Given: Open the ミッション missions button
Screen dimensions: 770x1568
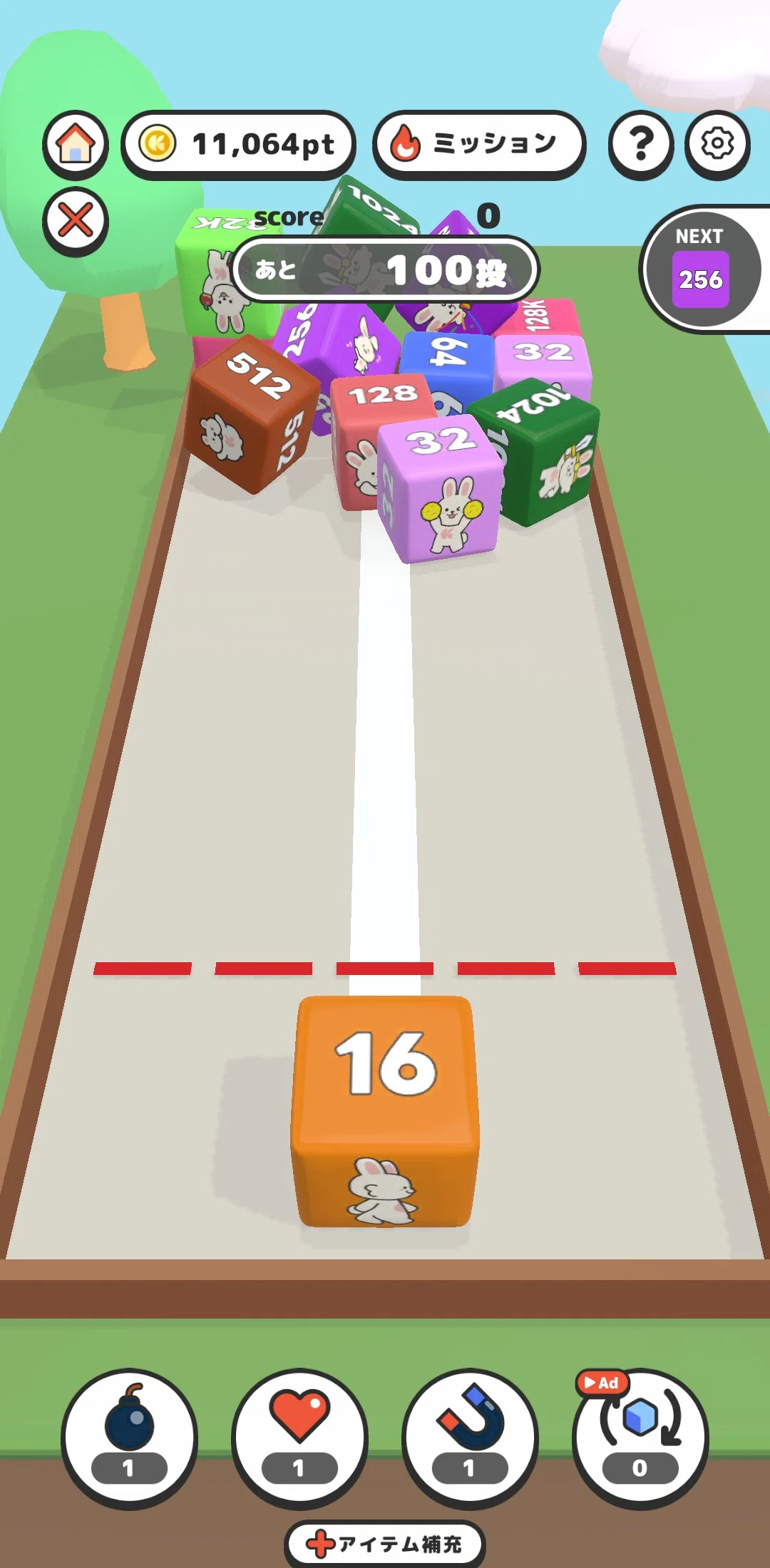Looking at the screenshot, I should coord(479,145).
